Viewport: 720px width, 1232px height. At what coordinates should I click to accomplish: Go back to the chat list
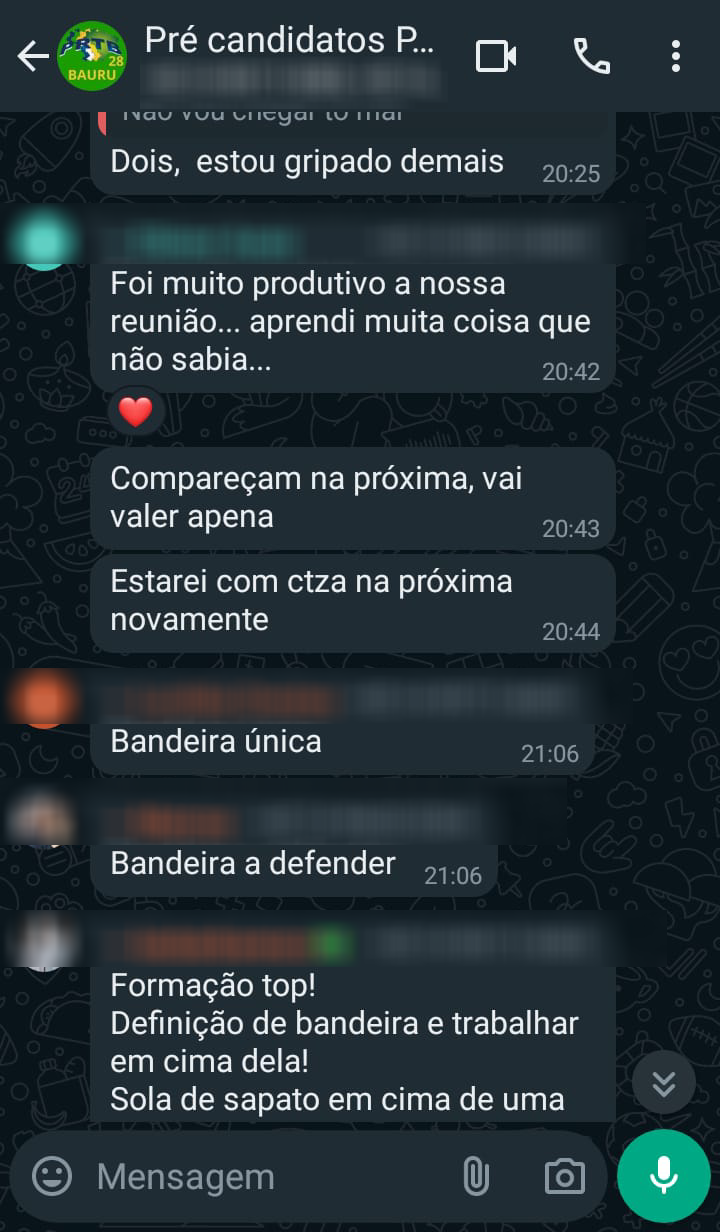[x=32, y=57]
